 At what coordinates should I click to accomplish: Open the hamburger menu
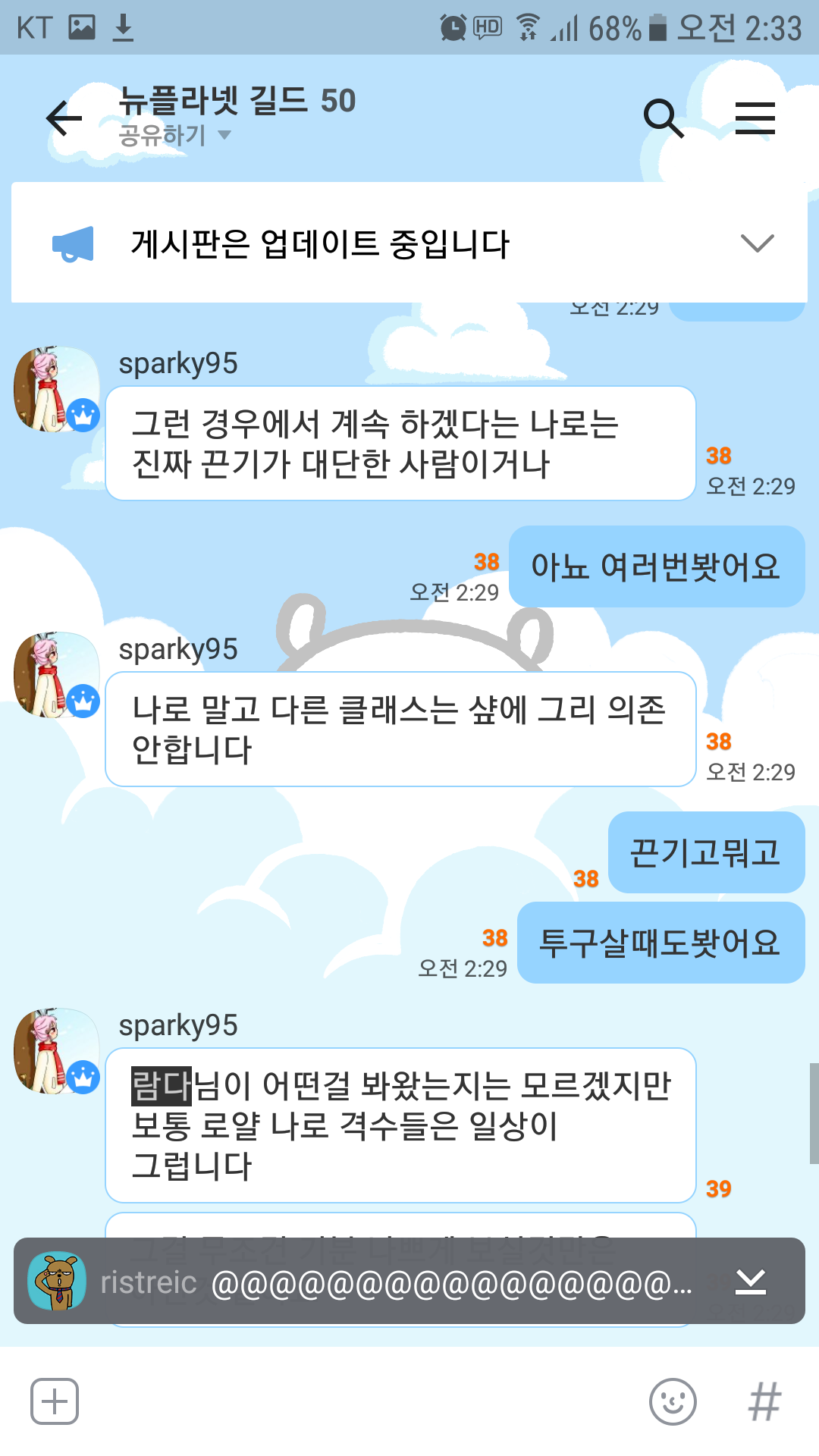coord(755,118)
